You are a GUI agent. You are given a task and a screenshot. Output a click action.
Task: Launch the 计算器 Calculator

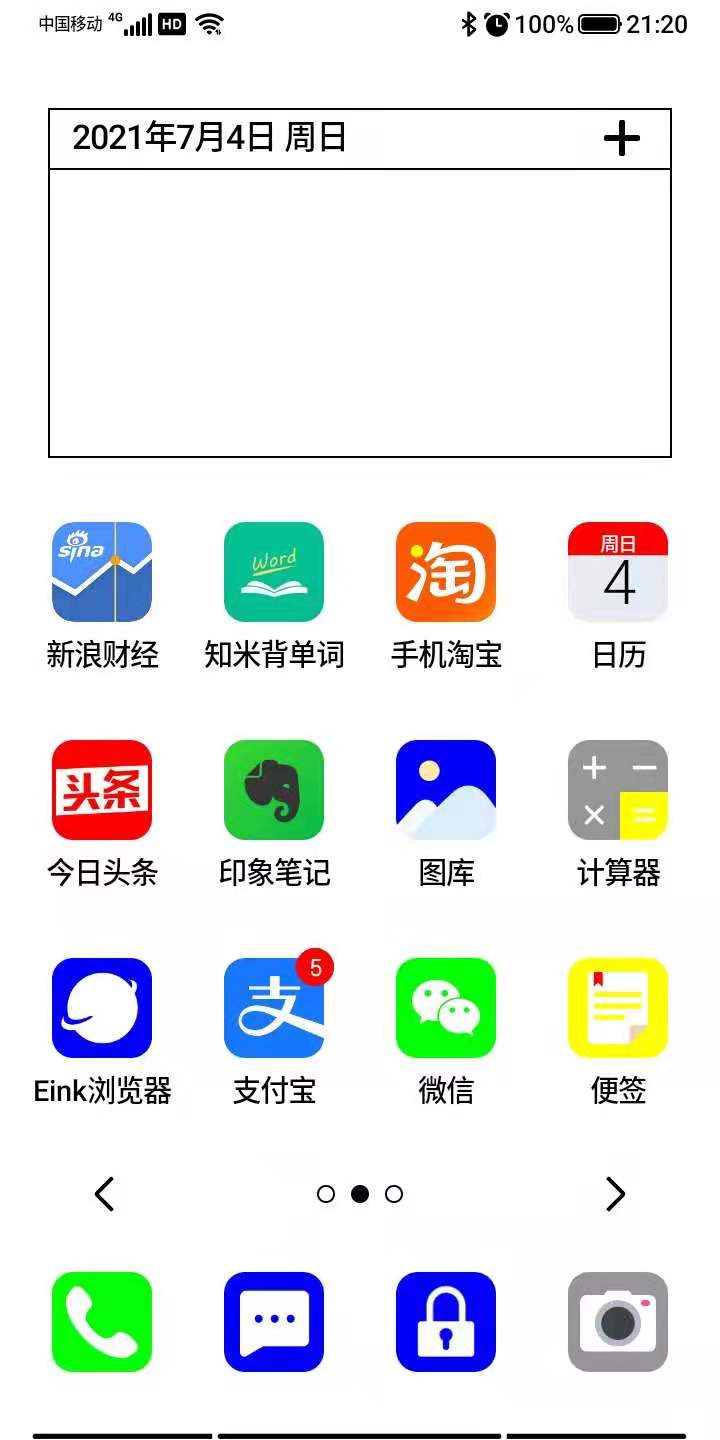coord(617,789)
